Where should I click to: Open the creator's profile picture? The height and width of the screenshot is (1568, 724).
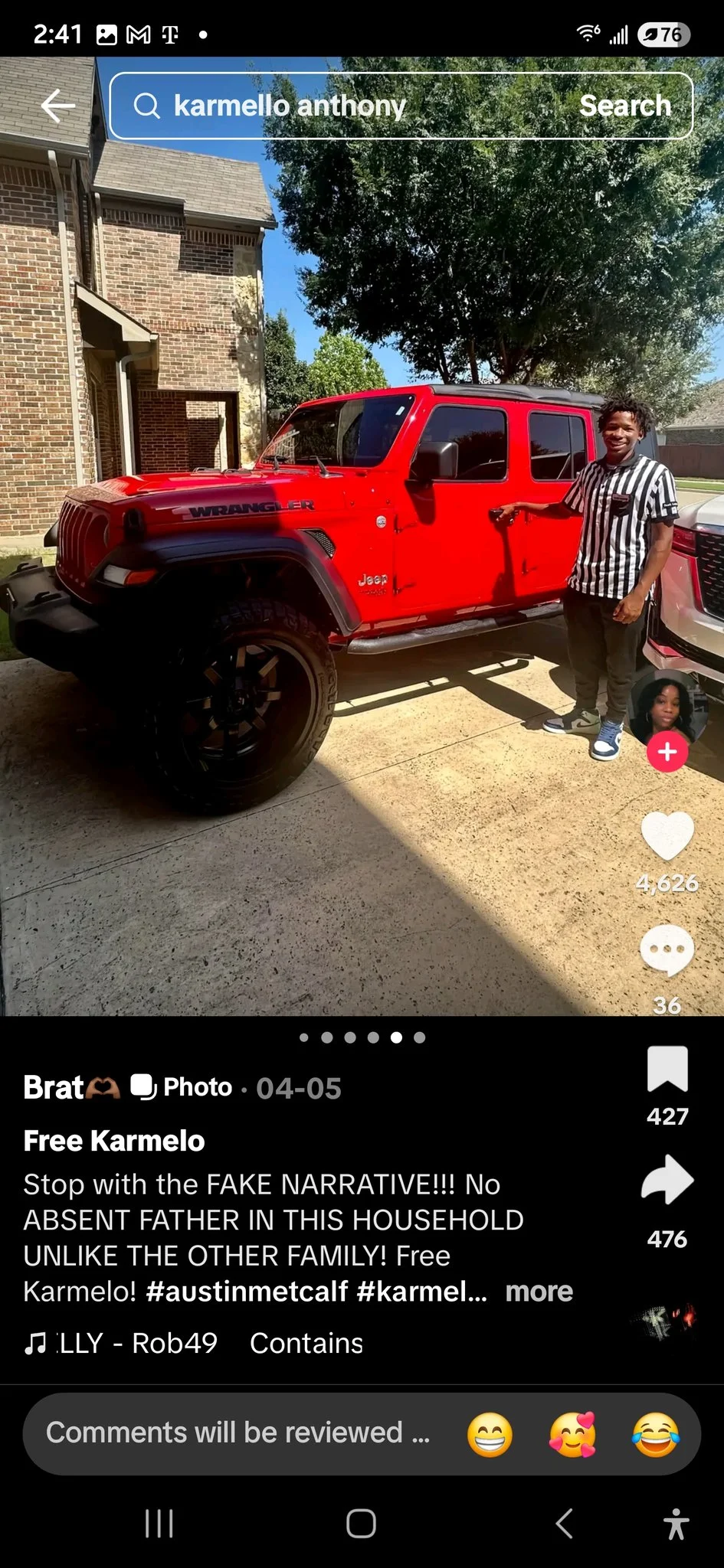(x=667, y=710)
